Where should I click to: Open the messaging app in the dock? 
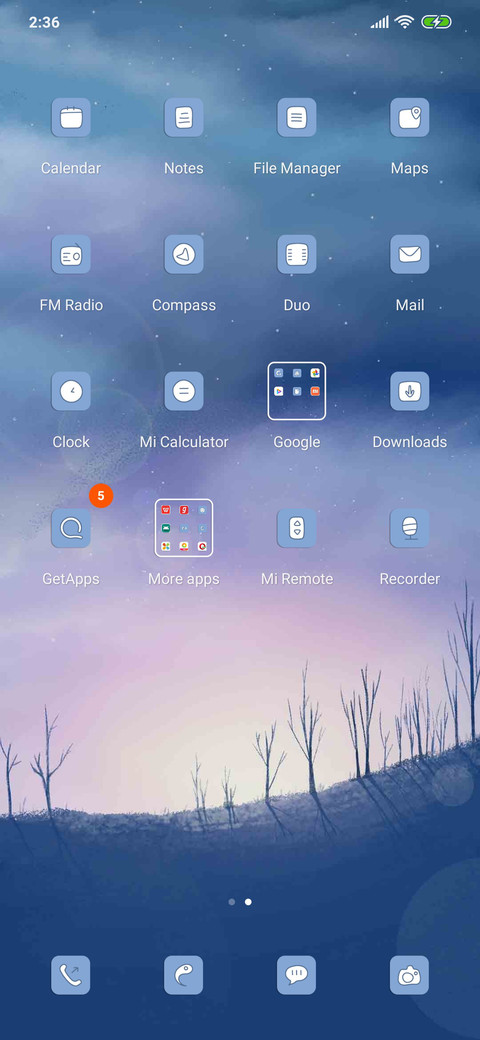[296, 975]
